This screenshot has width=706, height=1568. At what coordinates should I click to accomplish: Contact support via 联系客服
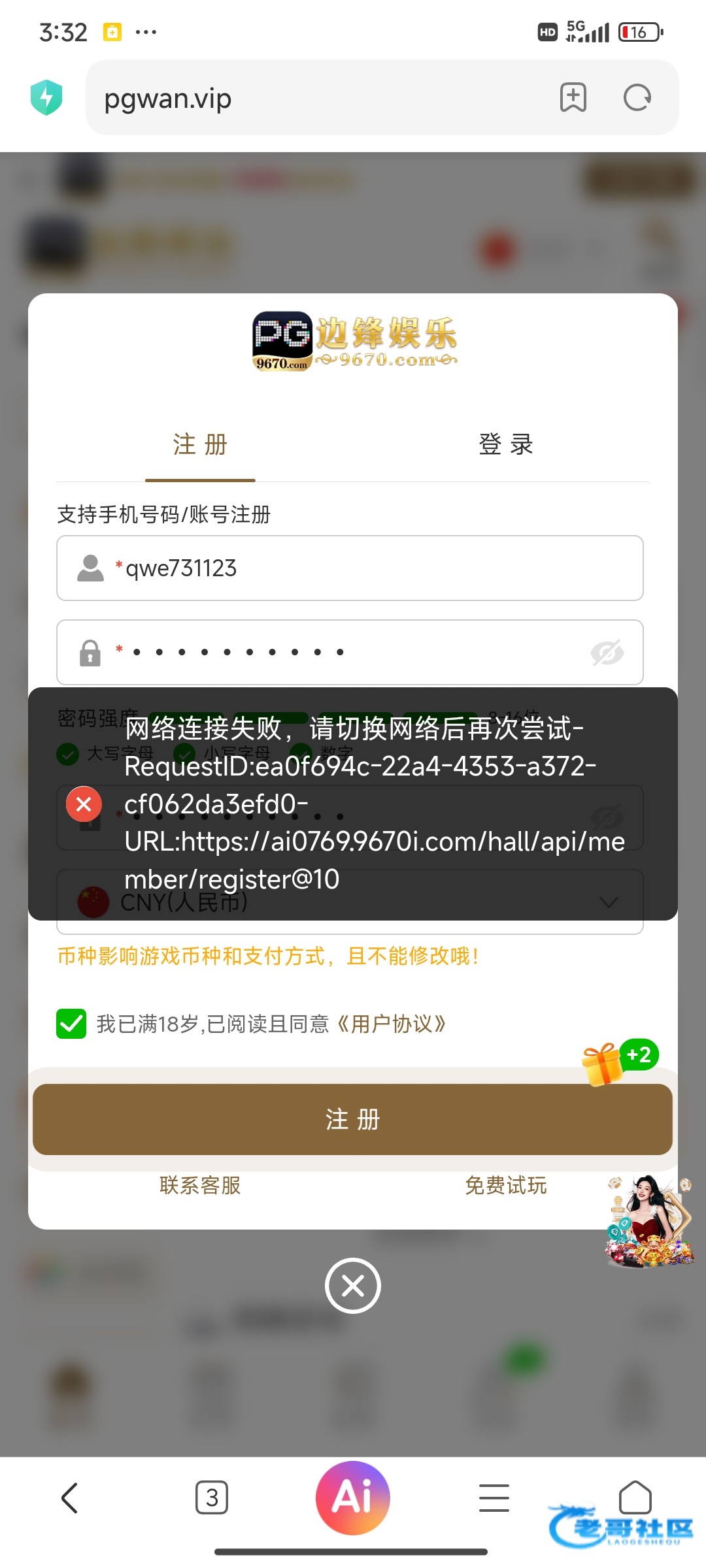coord(200,1185)
